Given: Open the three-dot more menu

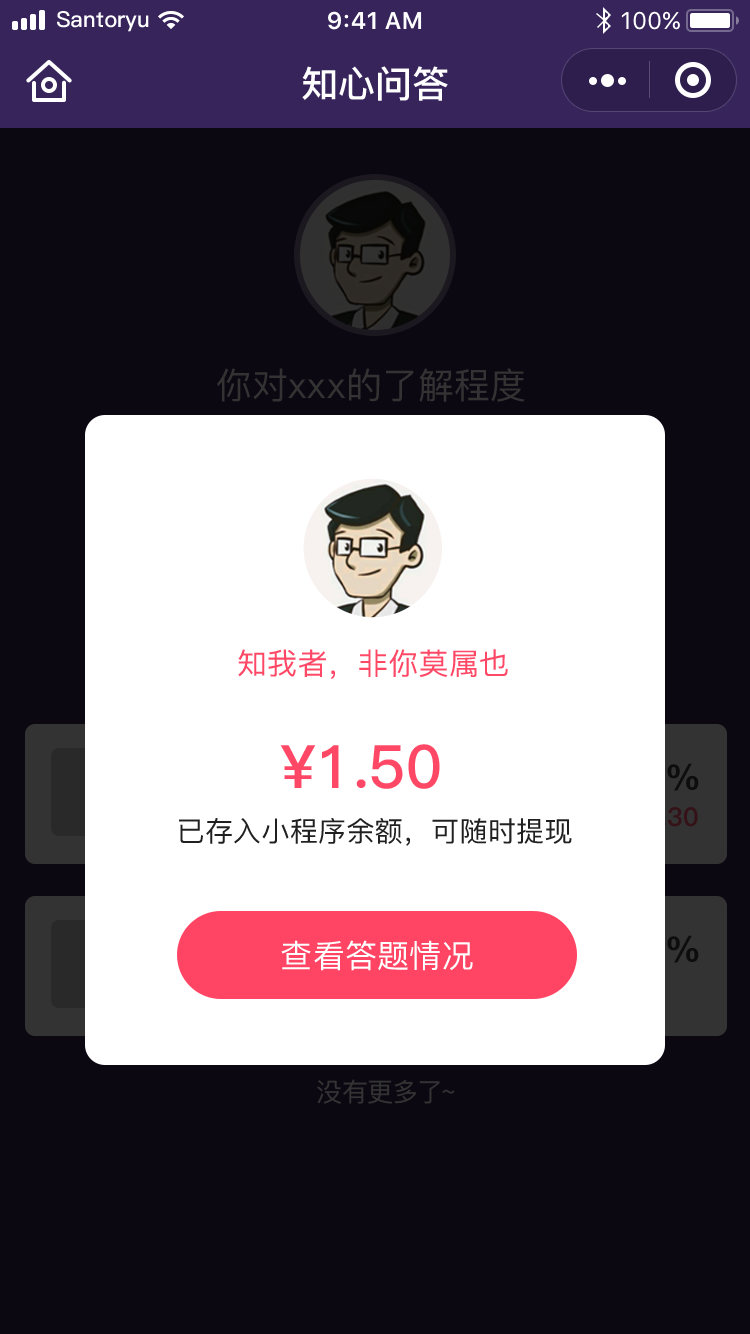Looking at the screenshot, I should click(607, 81).
